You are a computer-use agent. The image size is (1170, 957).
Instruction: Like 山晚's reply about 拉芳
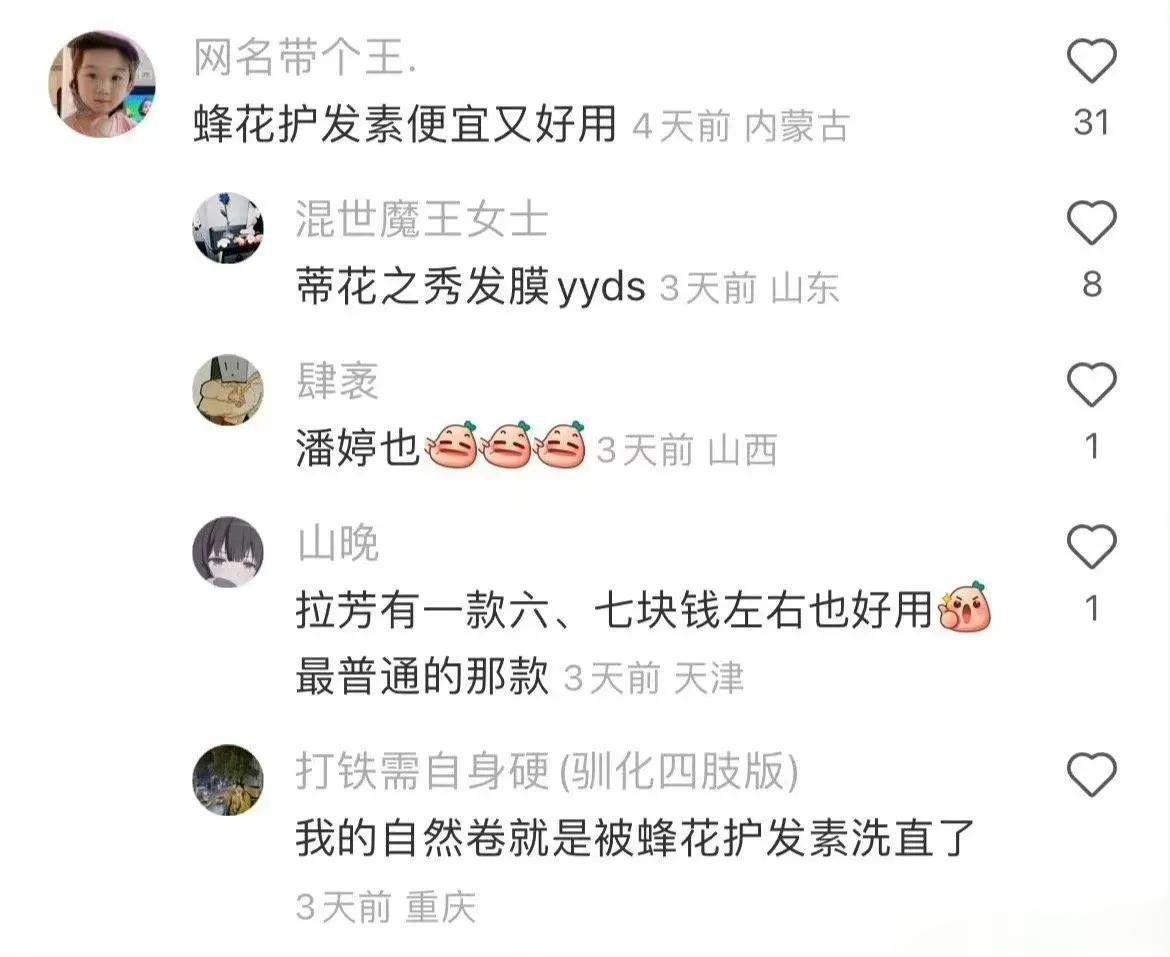pyautogui.click(x=1091, y=547)
